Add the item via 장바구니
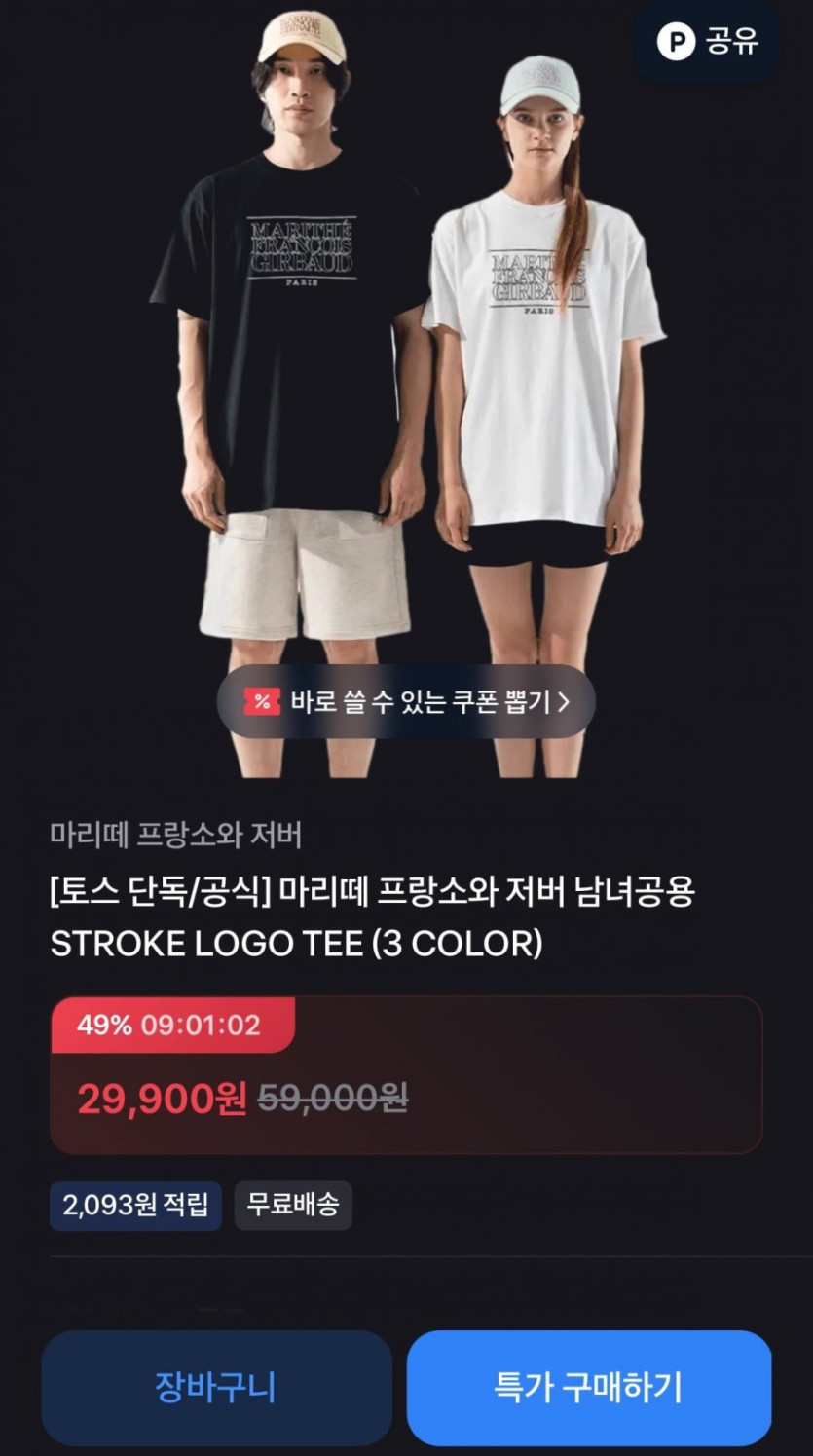This screenshot has height=1456, width=813. [x=216, y=1387]
